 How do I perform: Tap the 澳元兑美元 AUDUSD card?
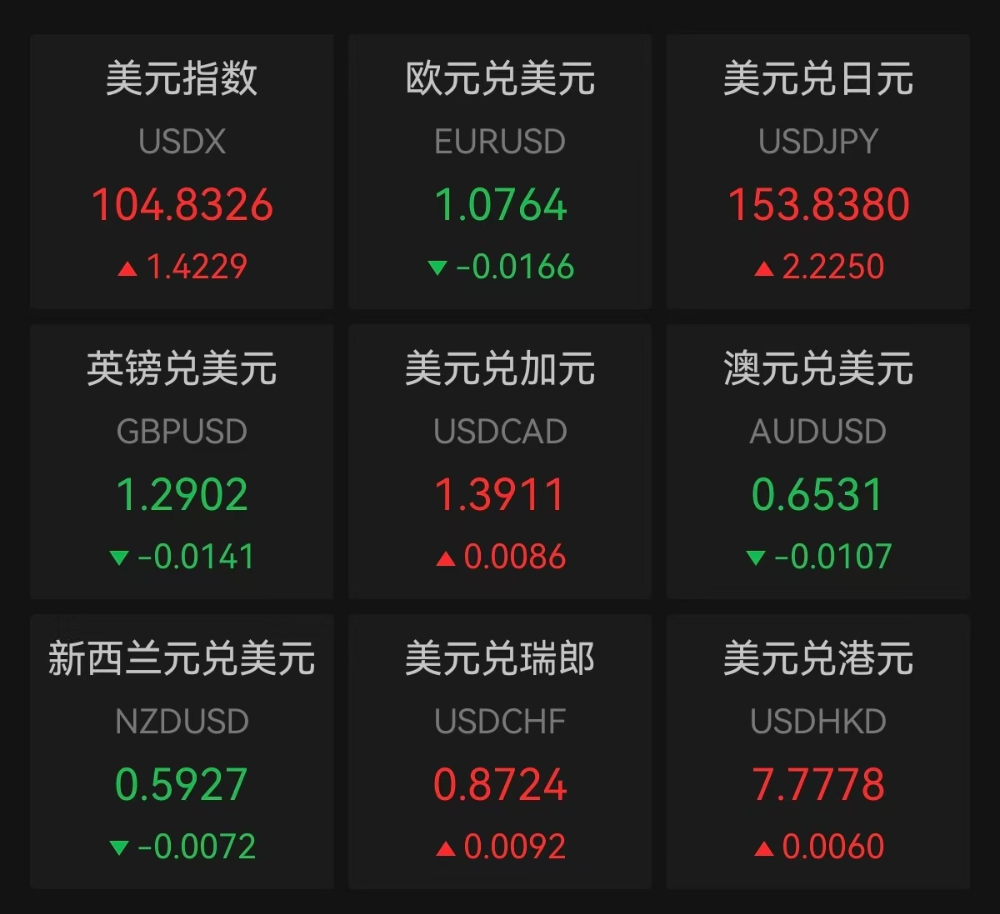coord(818,461)
